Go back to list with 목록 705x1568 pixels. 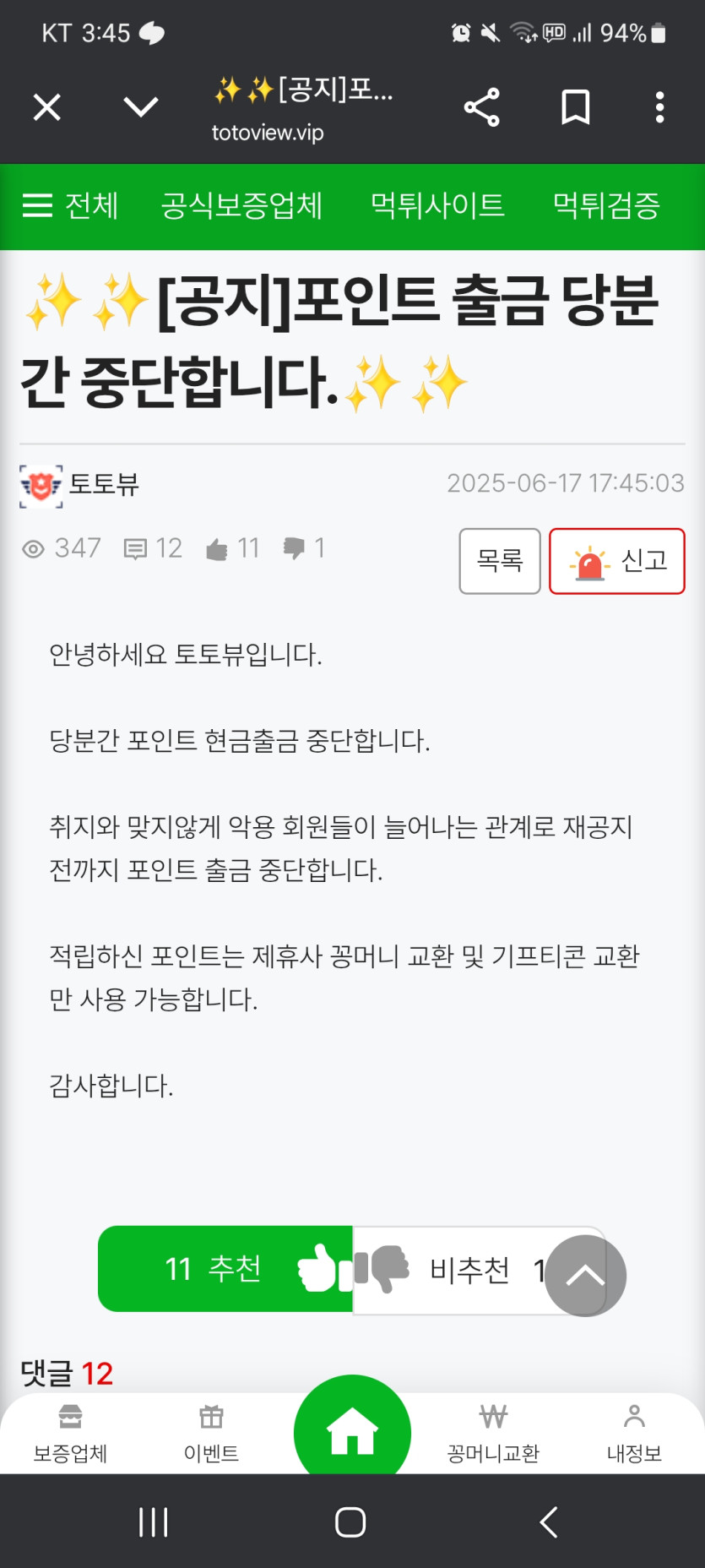(500, 561)
